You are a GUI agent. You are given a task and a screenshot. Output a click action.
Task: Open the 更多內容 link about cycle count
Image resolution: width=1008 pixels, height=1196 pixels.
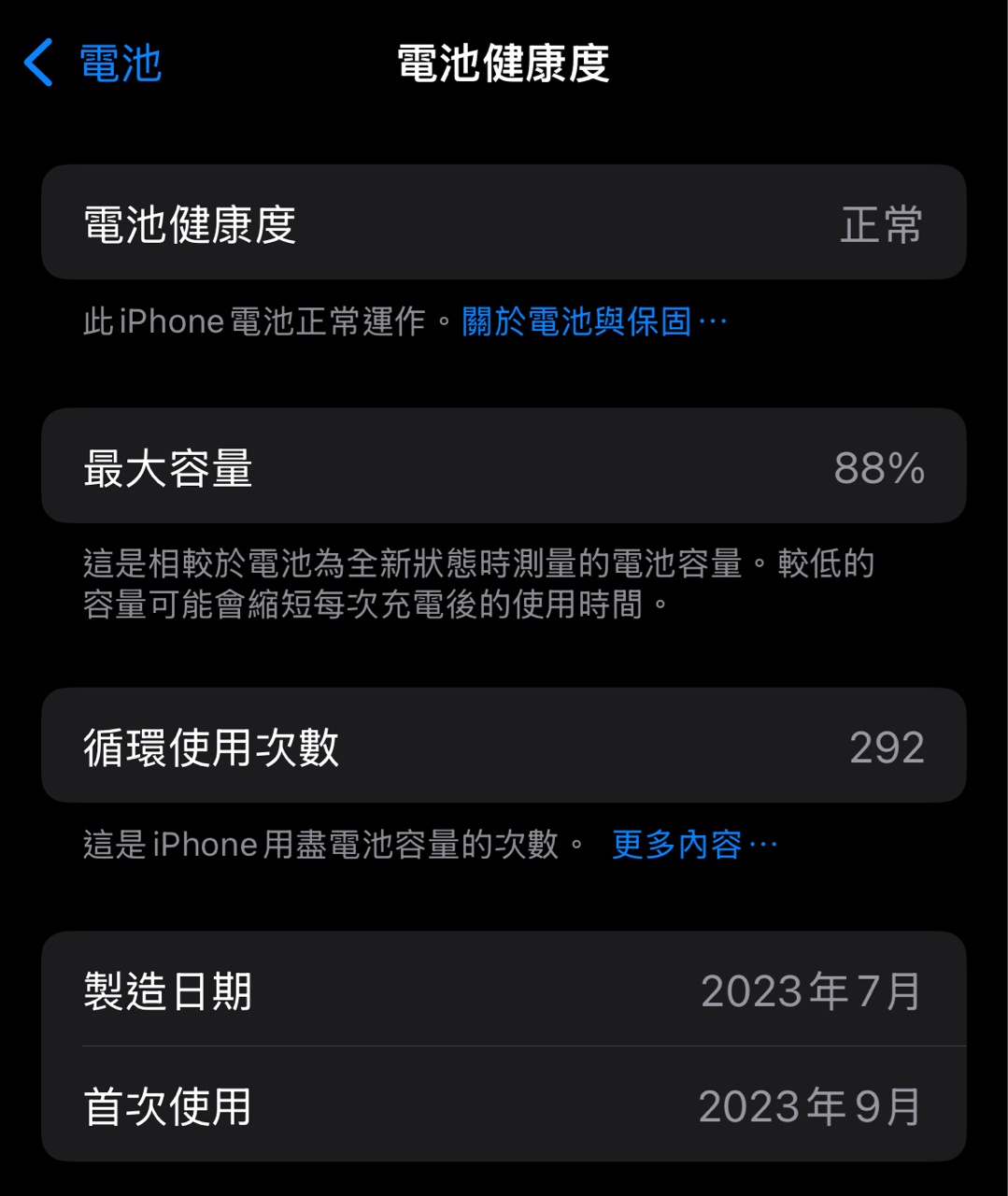click(x=693, y=845)
